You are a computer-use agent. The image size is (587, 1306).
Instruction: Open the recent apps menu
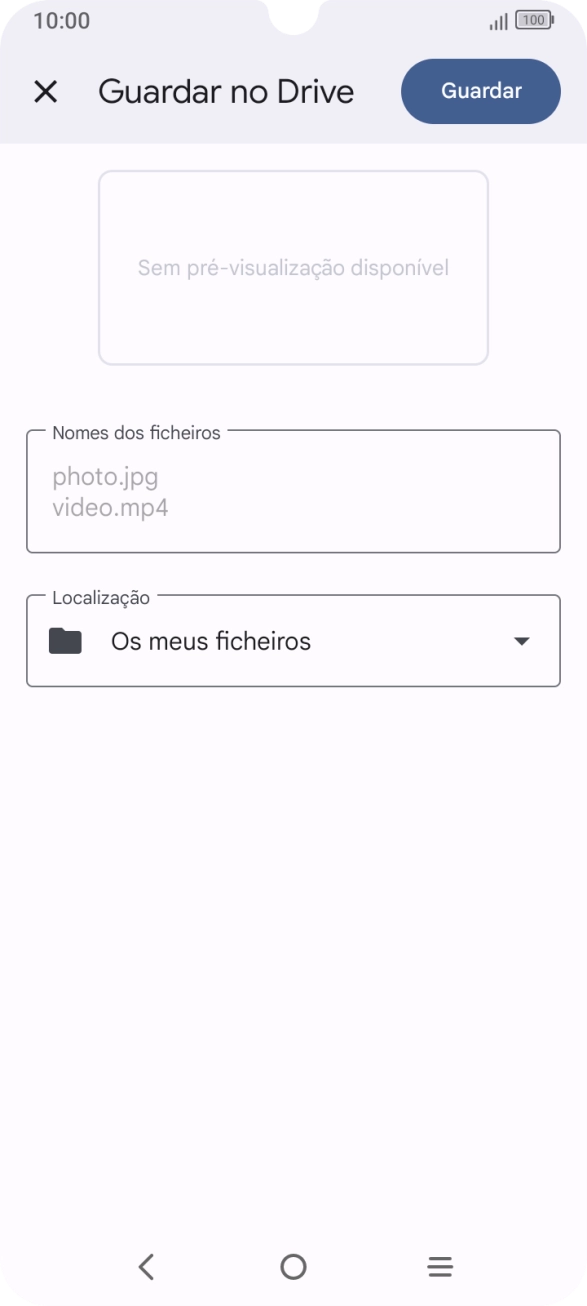tap(440, 1267)
